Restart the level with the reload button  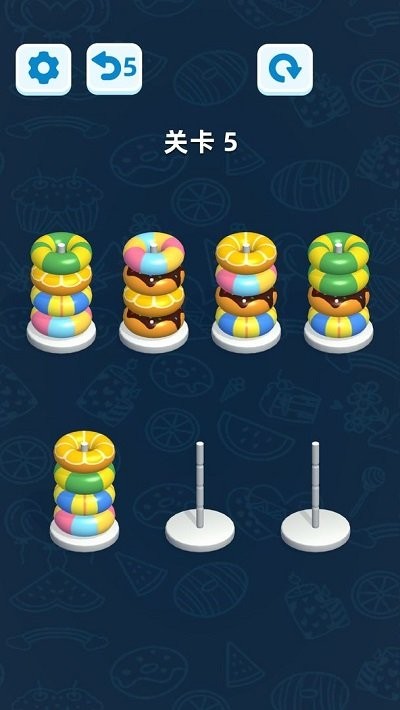pyautogui.click(x=285, y=69)
